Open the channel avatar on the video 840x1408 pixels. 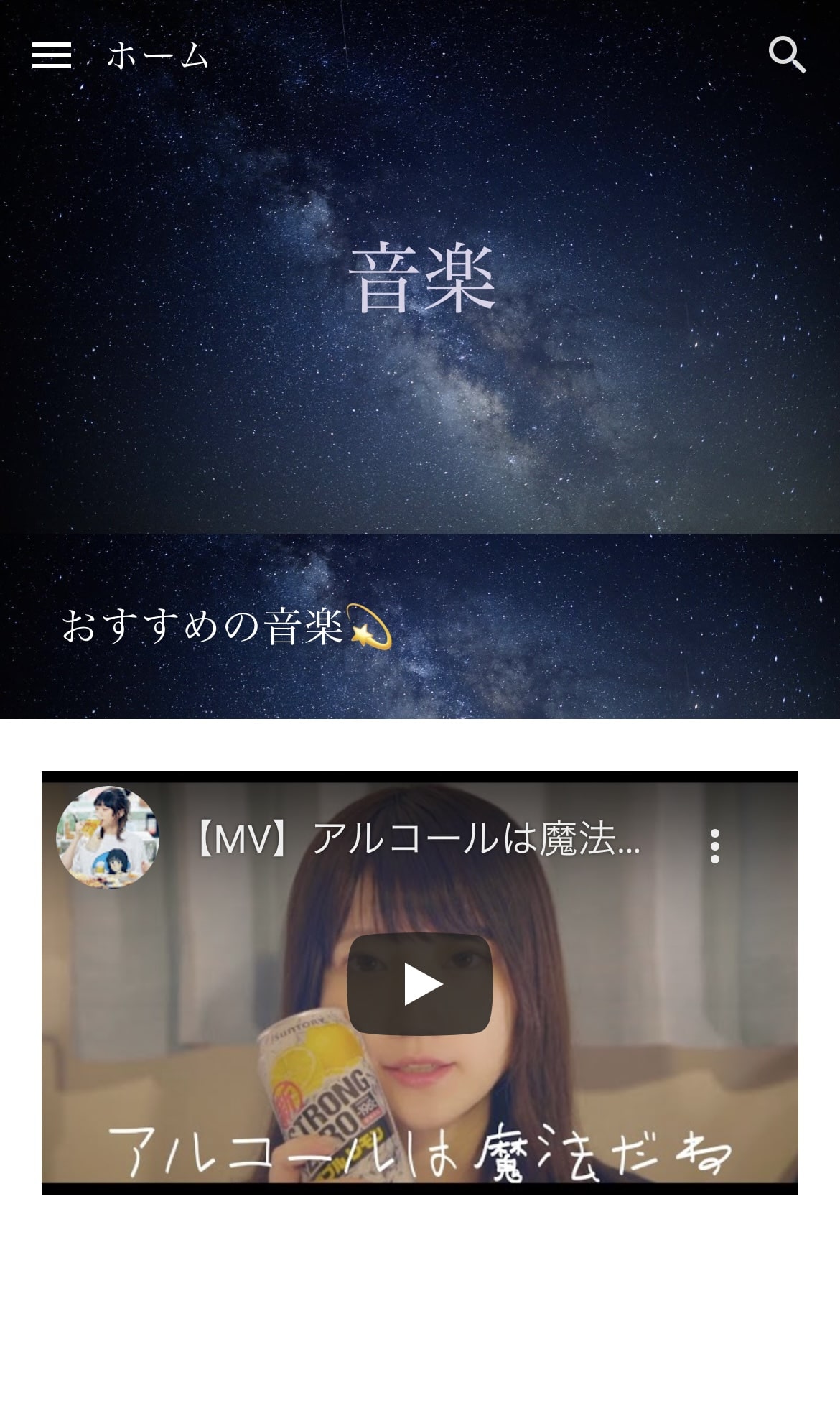click(x=108, y=838)
